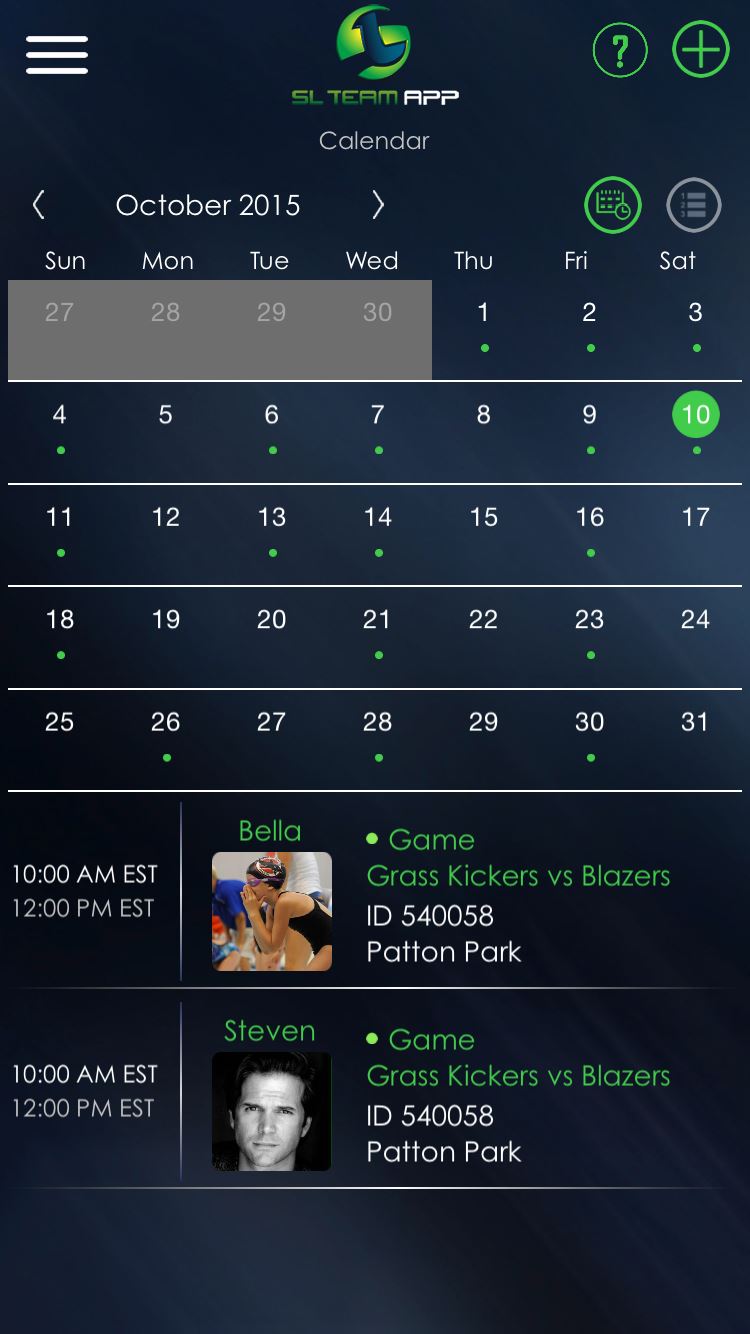Switch to calendar view icon
Viewport: 750px width, 1334px height.
(x=613, y=205)
